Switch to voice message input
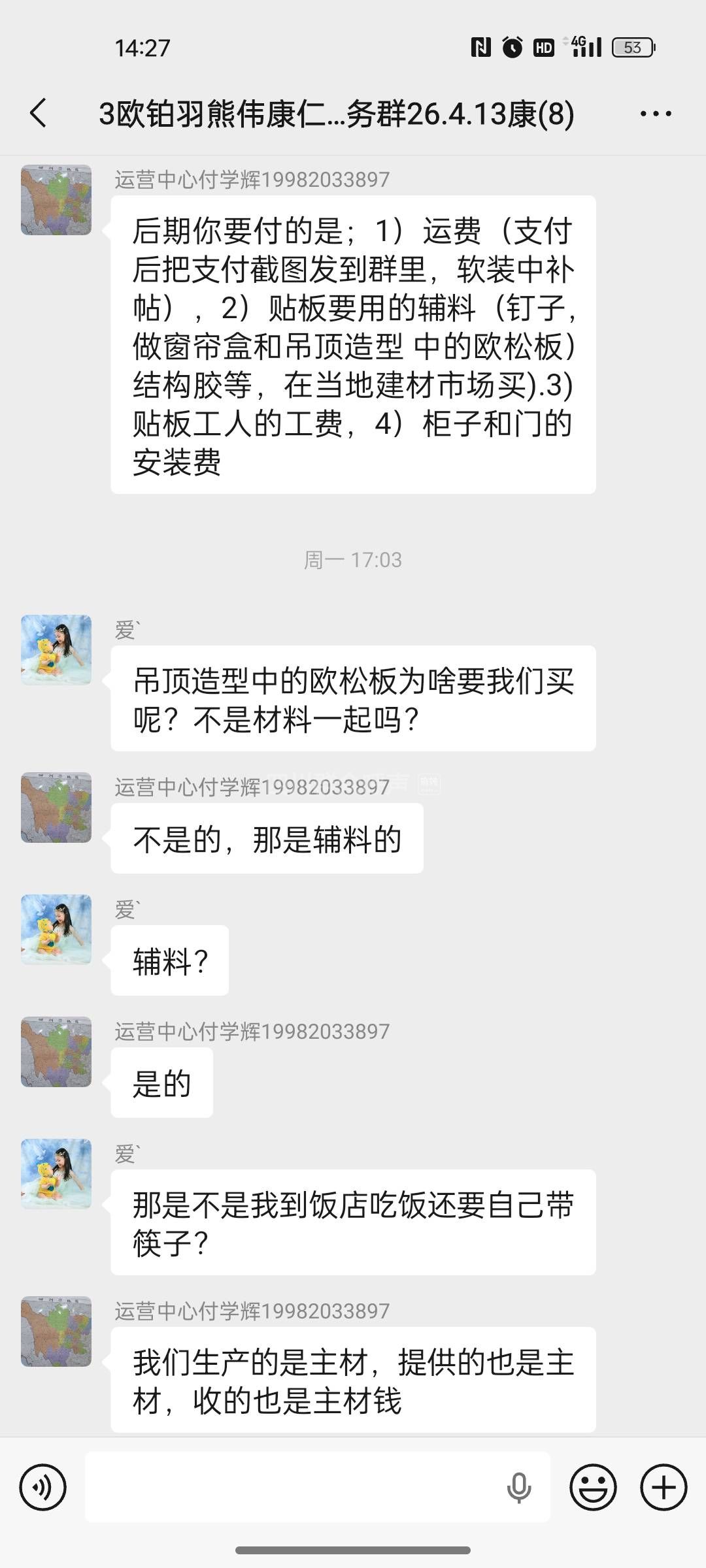The image size is (706, 1568). point(43,1488)
